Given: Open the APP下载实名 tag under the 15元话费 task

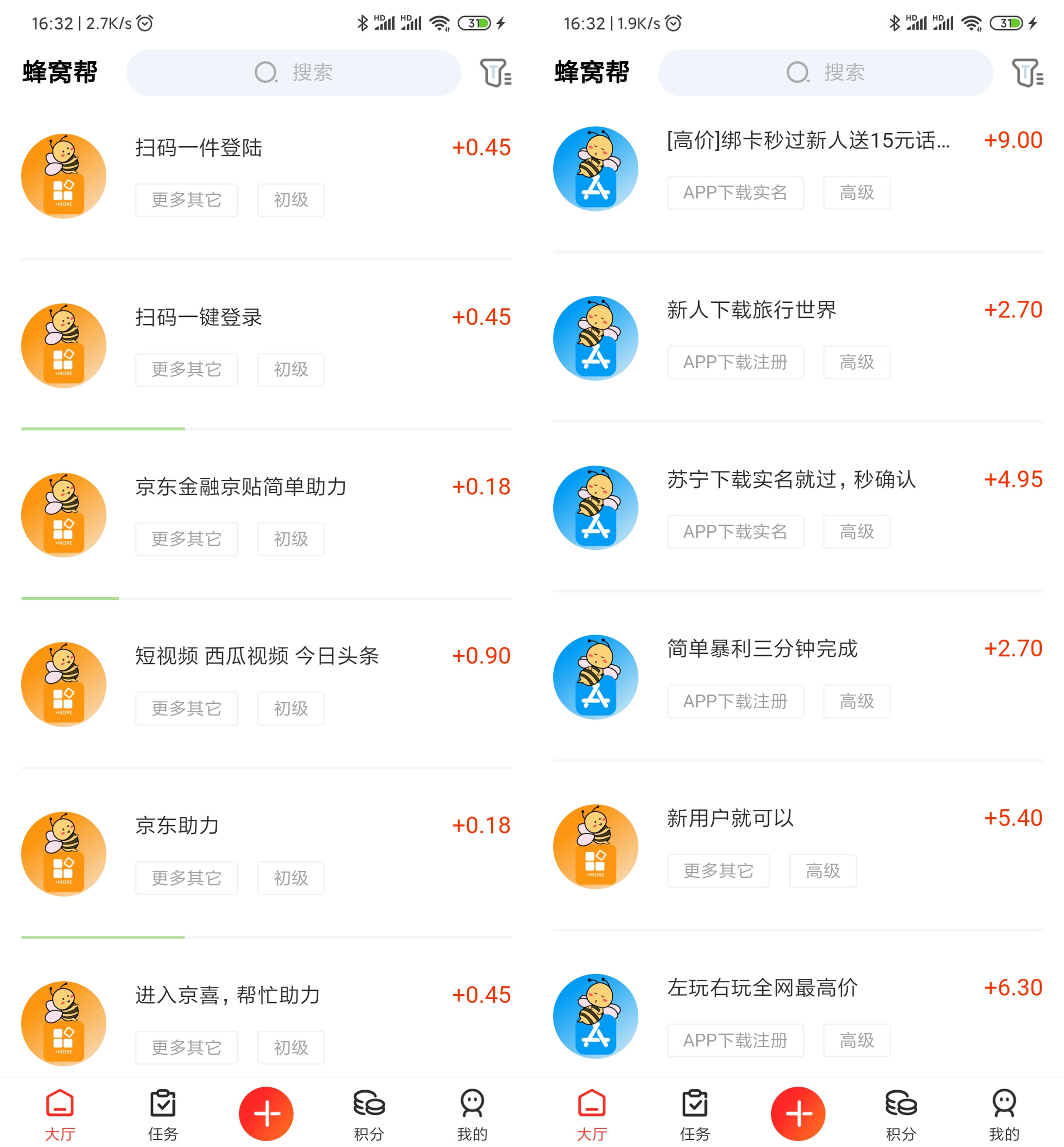Looking at the screenshot, I should pos(735,193).
